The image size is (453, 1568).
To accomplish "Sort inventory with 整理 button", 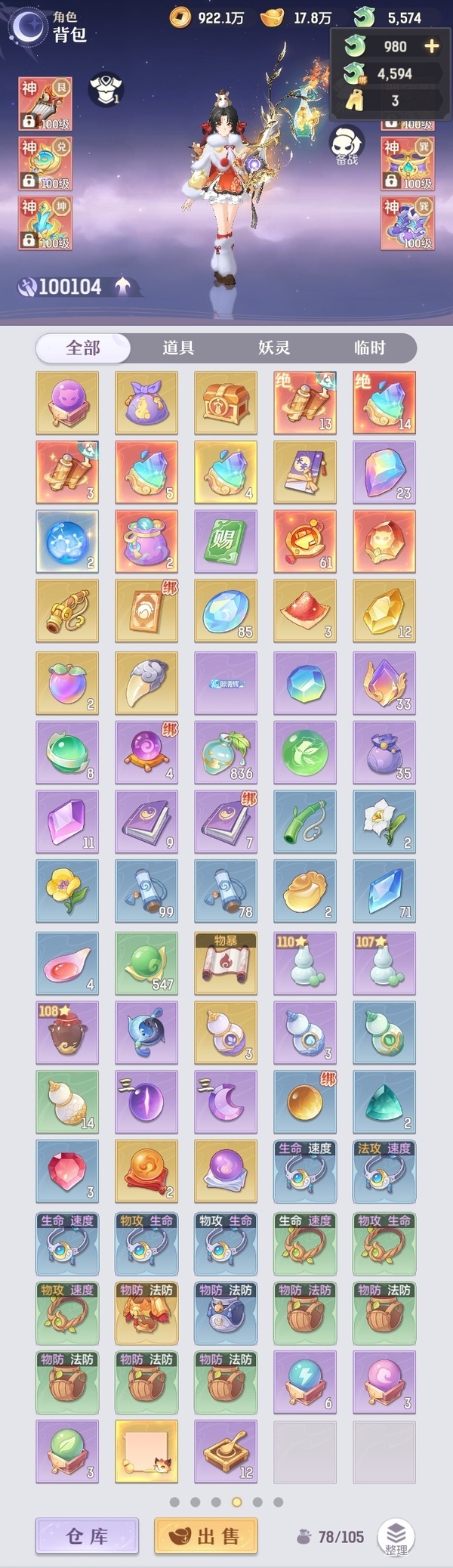I will pyautogui.click(x=396, y=1536).
